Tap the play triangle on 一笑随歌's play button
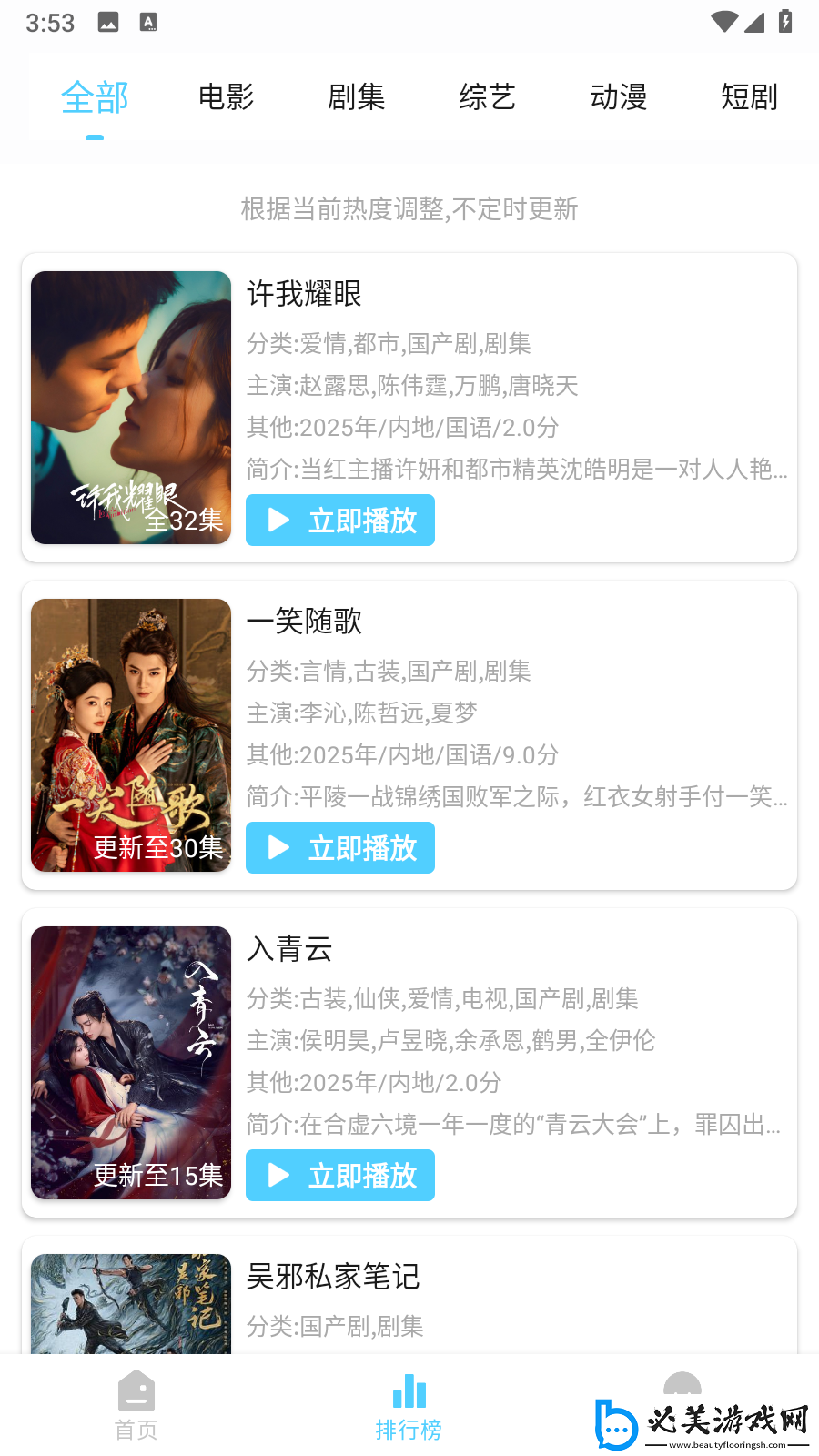 point(278,847)
